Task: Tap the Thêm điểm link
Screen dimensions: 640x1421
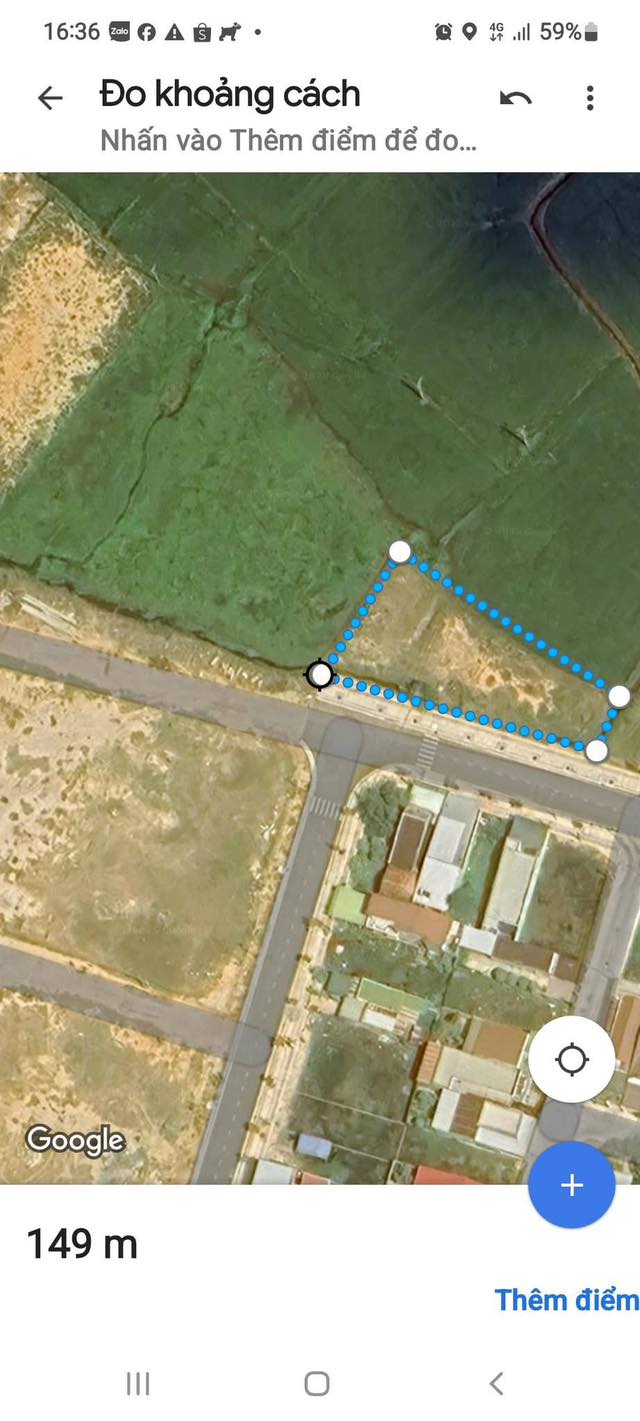Action: click(x=566, y=1299)
